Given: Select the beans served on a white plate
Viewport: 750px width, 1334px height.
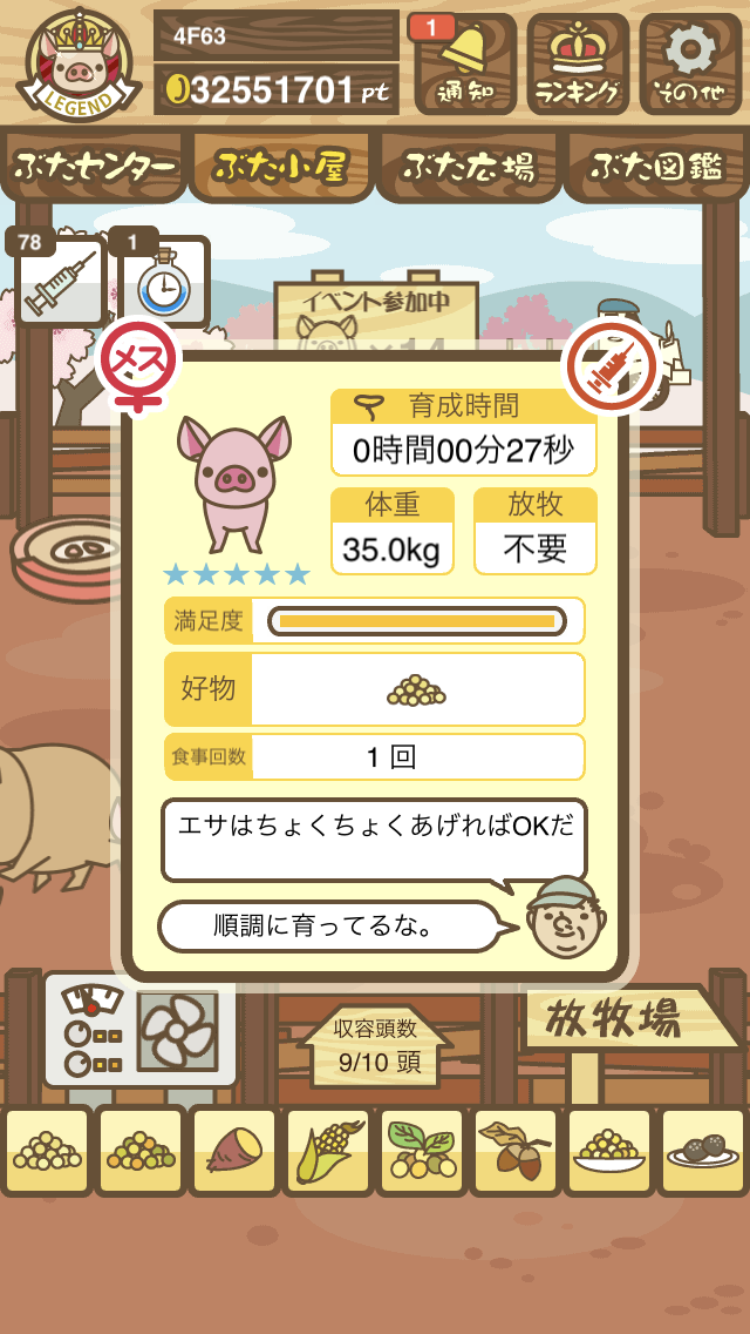Looking at the screenshot, I should (608, 1151).
